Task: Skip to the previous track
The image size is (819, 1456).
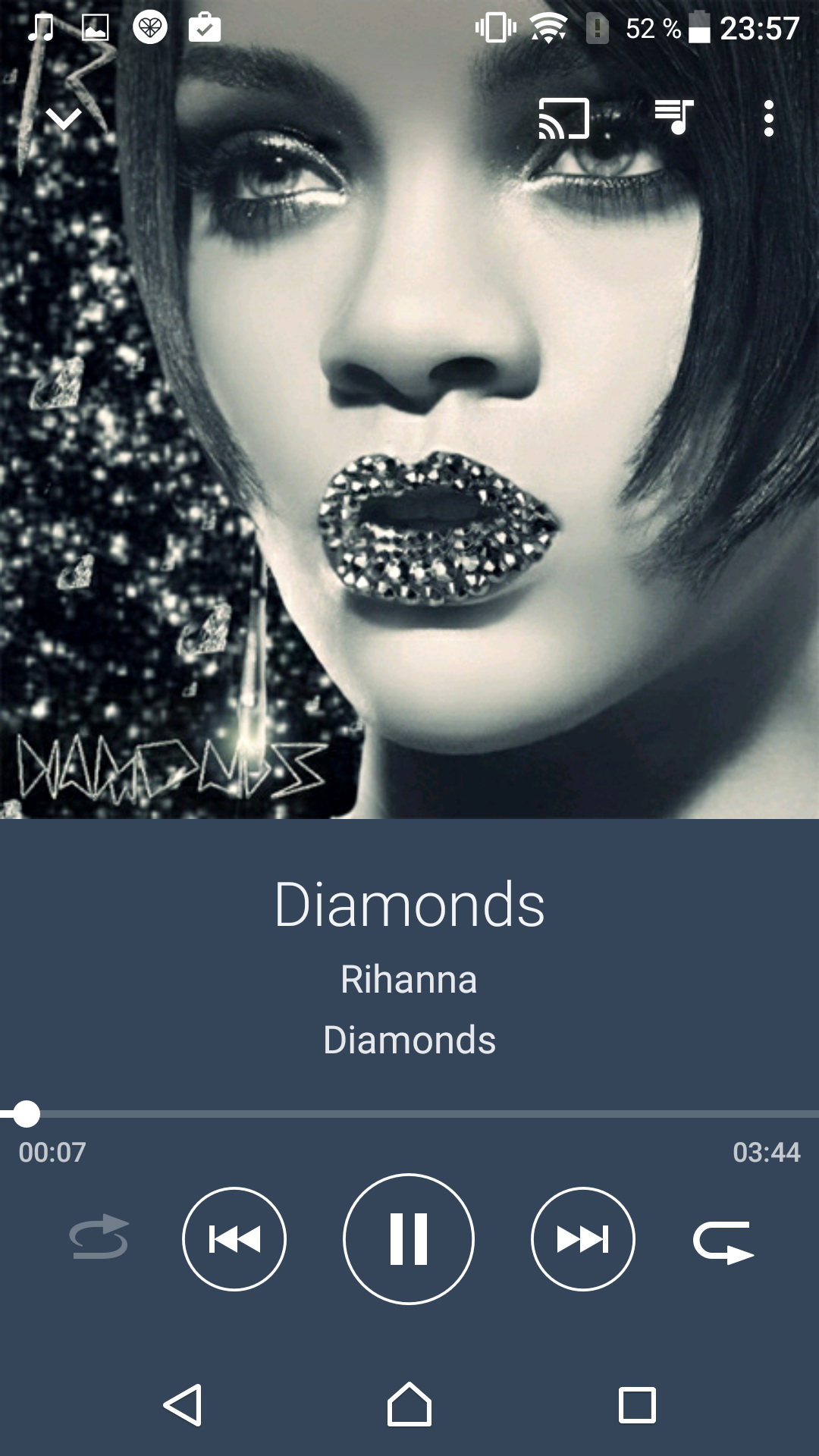Action: (234, 1239)
